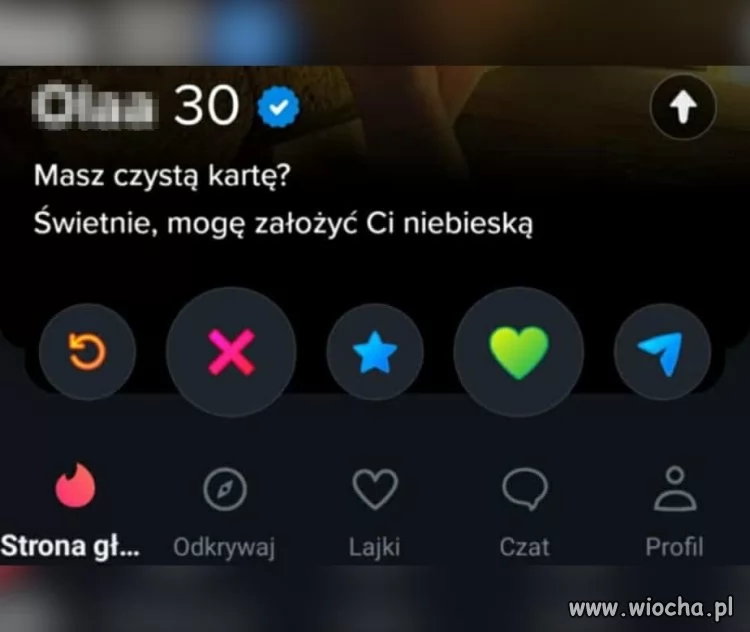Screen dimensions: 750x632
Task: Tap the blue paper plane icon
Action: (661, 352)
